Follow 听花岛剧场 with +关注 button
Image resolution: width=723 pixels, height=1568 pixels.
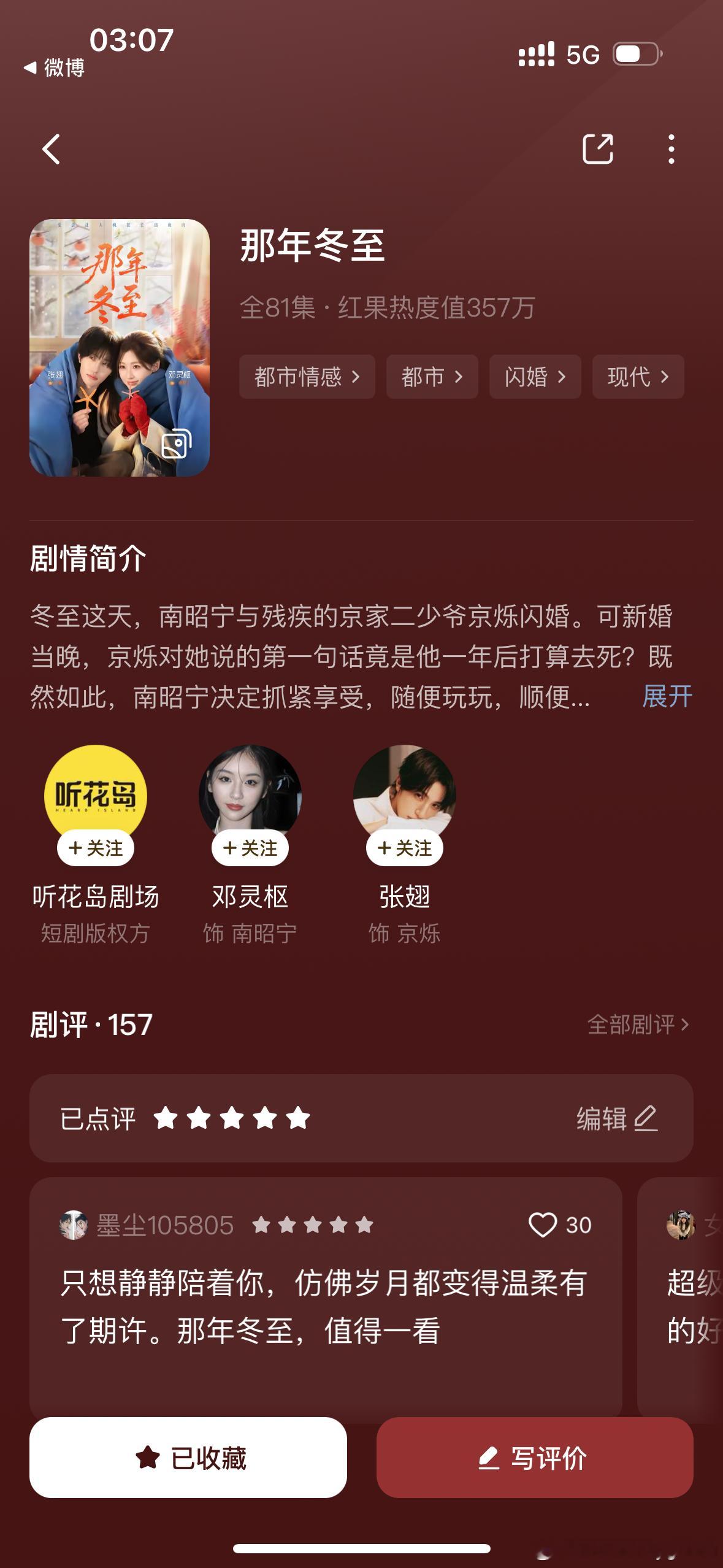point(95,848)
